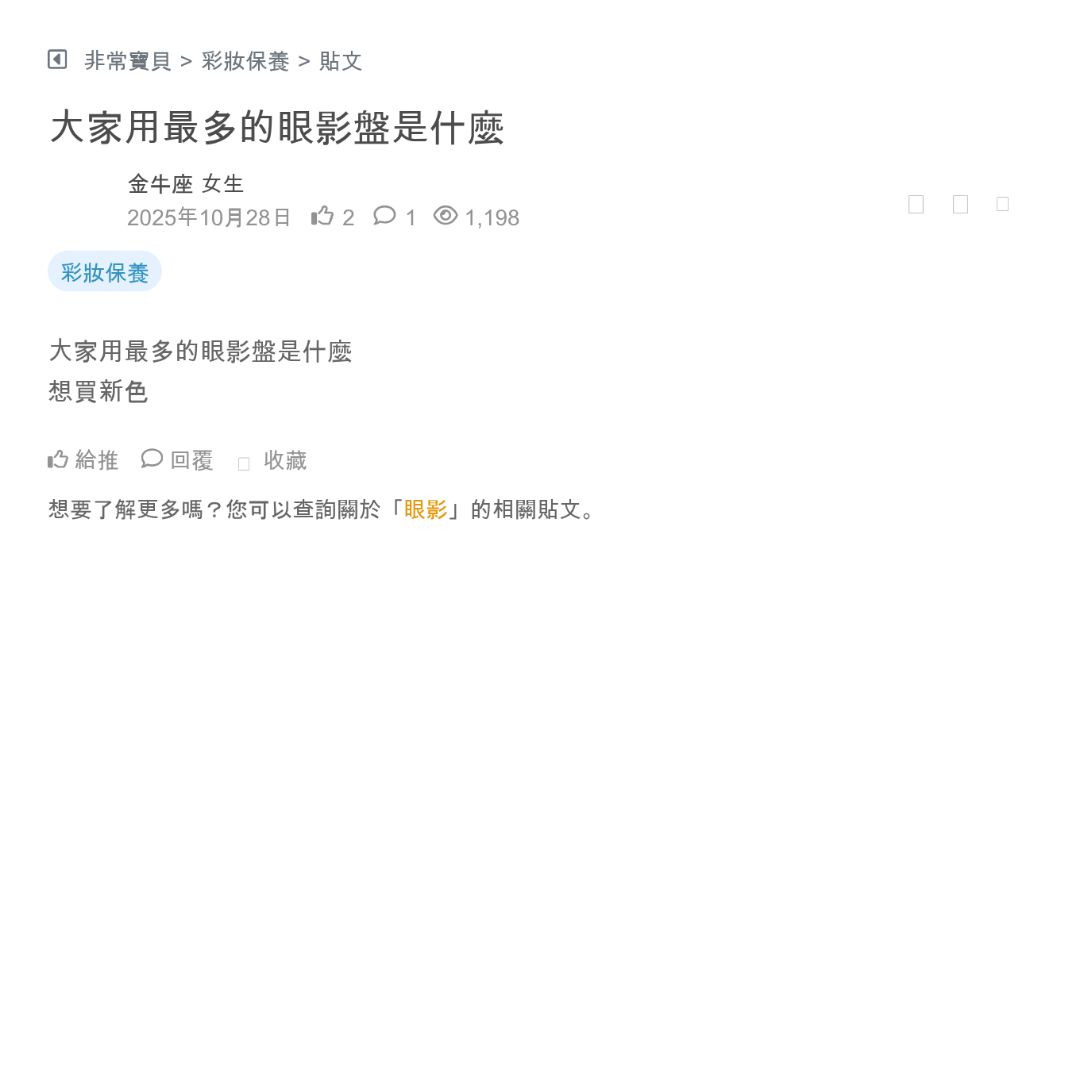View the 金牛座 女生 author profile

(x=186, y=184)
